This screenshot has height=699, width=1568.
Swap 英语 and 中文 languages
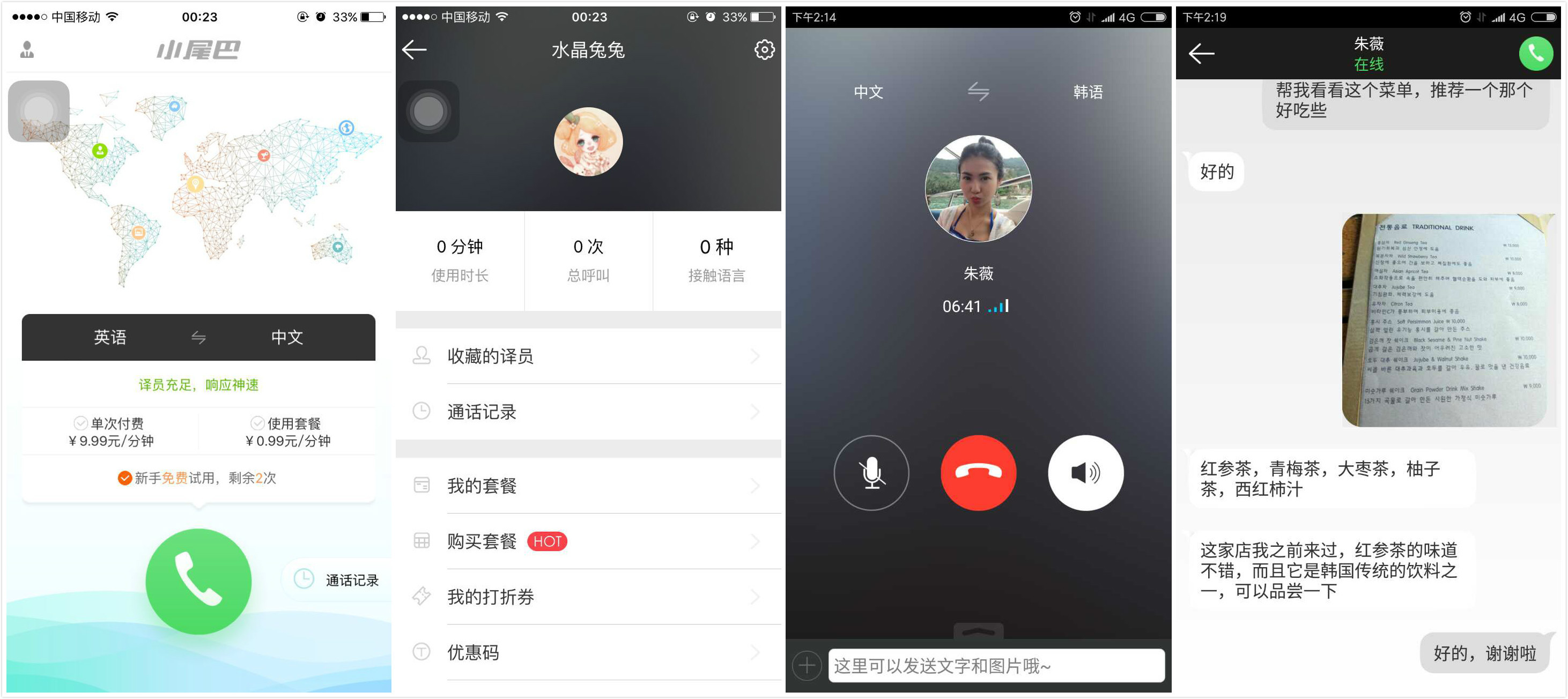198,337
